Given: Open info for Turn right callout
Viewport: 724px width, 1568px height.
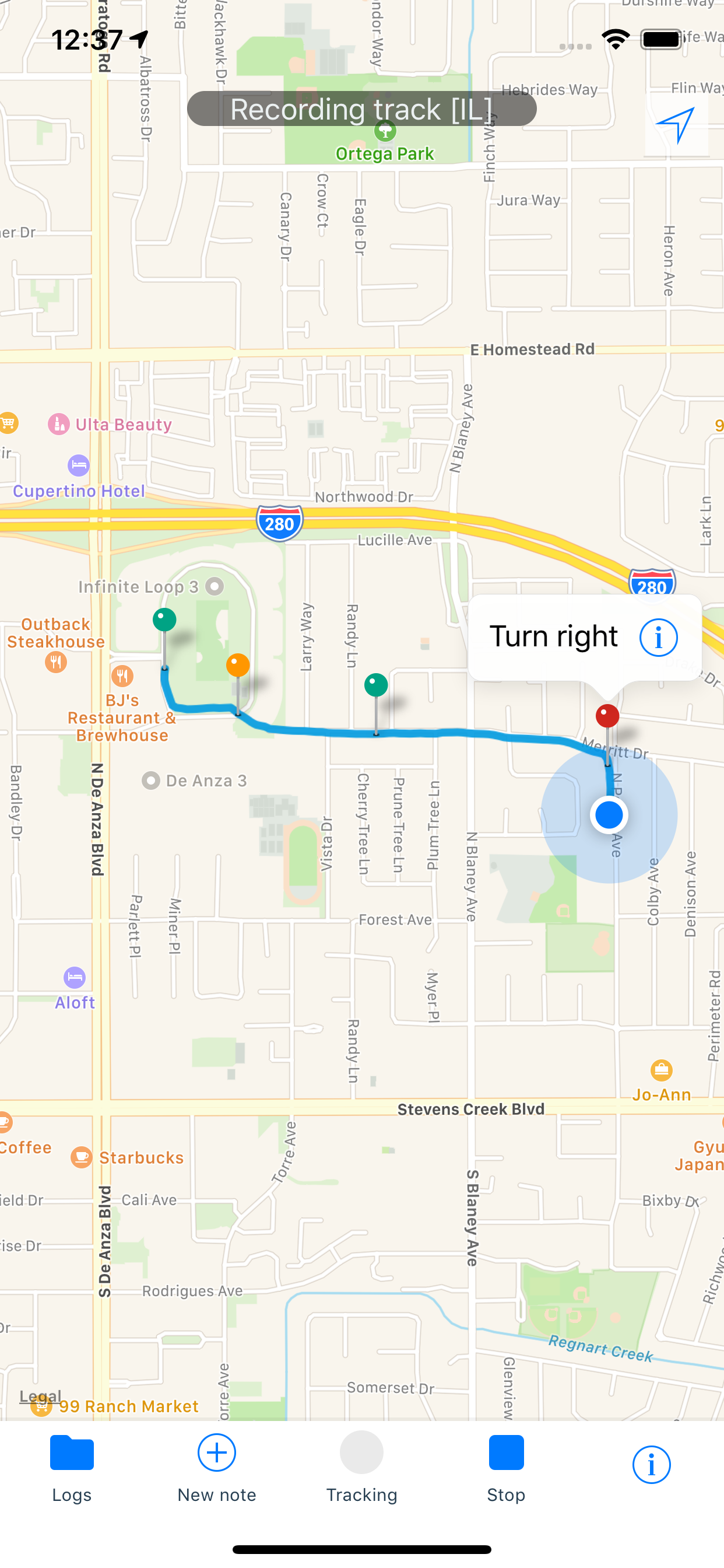Looking at the screenshot, I should (x=658, y=638).
